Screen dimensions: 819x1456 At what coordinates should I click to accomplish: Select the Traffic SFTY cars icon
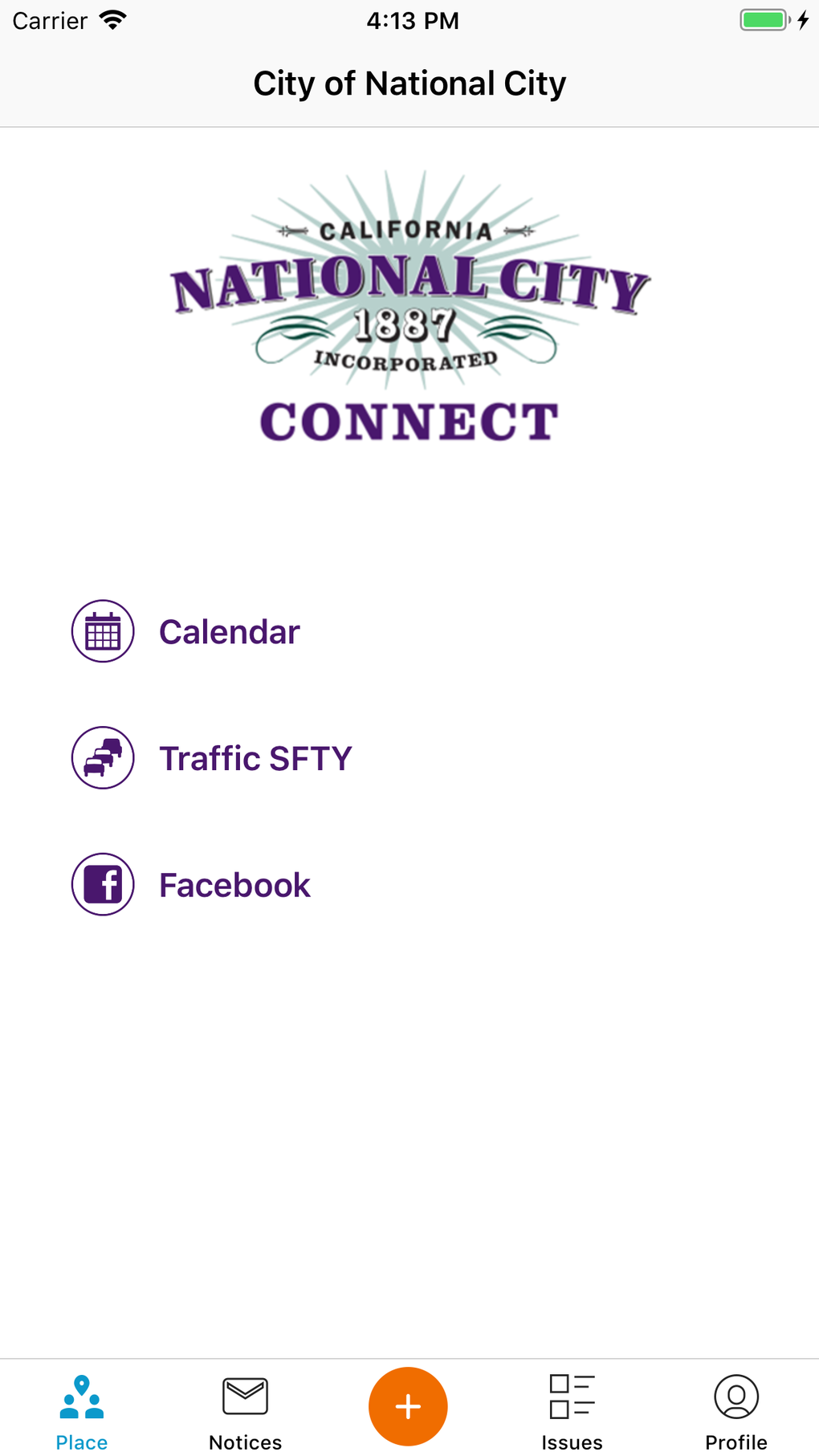(103, 757)
